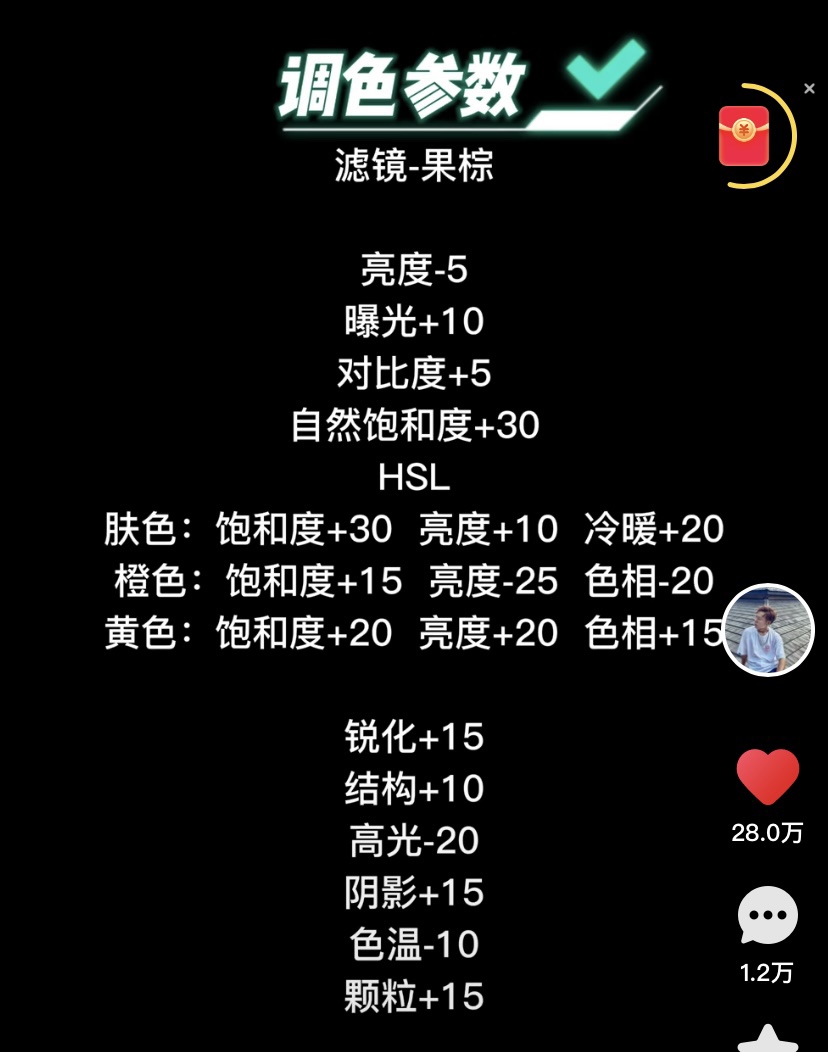
Task: Open the red envelope reward
Action: pyautogui.click(x=744, y=136)
